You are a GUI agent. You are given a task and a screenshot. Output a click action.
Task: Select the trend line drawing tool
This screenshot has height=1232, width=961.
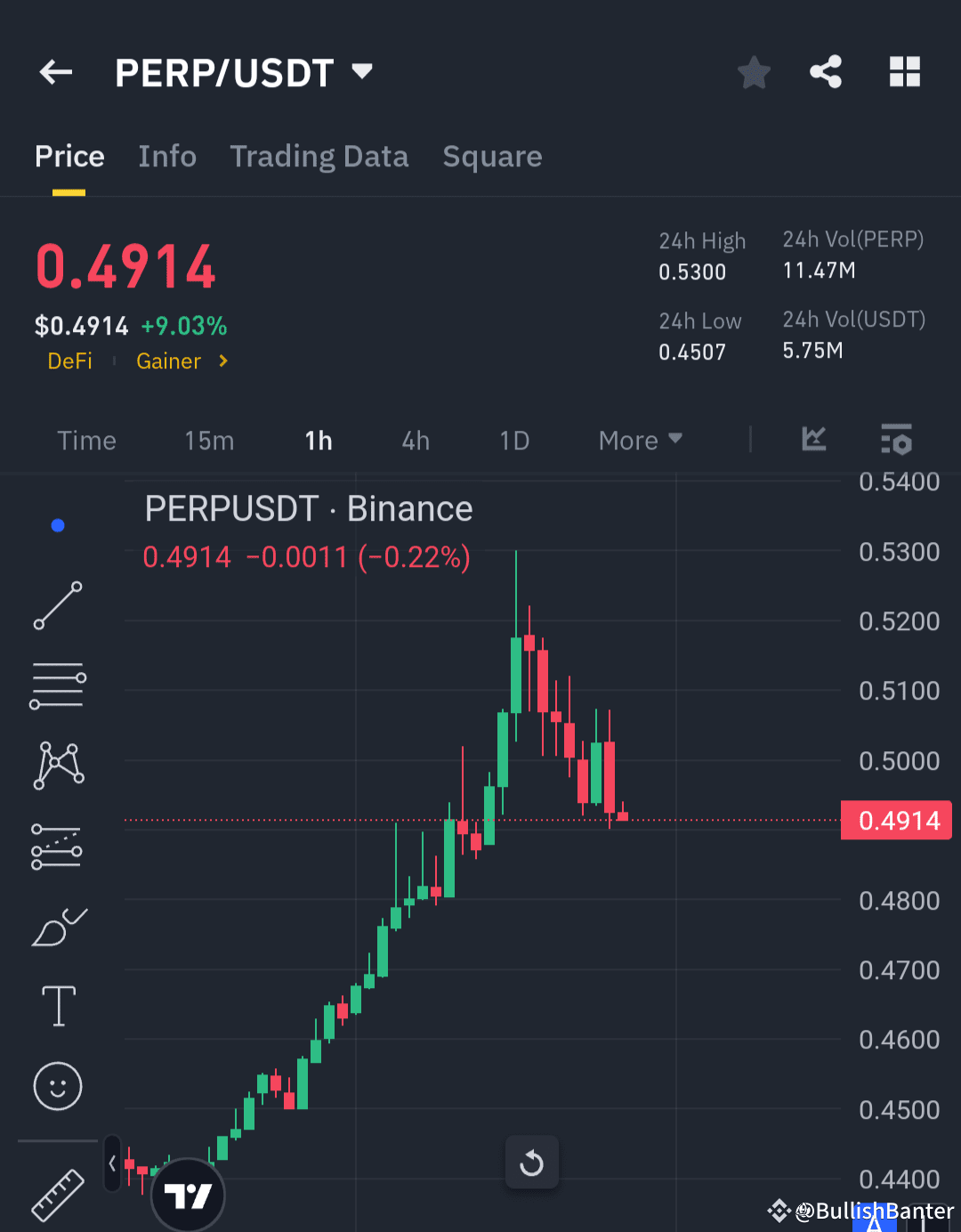pos(57,606)
